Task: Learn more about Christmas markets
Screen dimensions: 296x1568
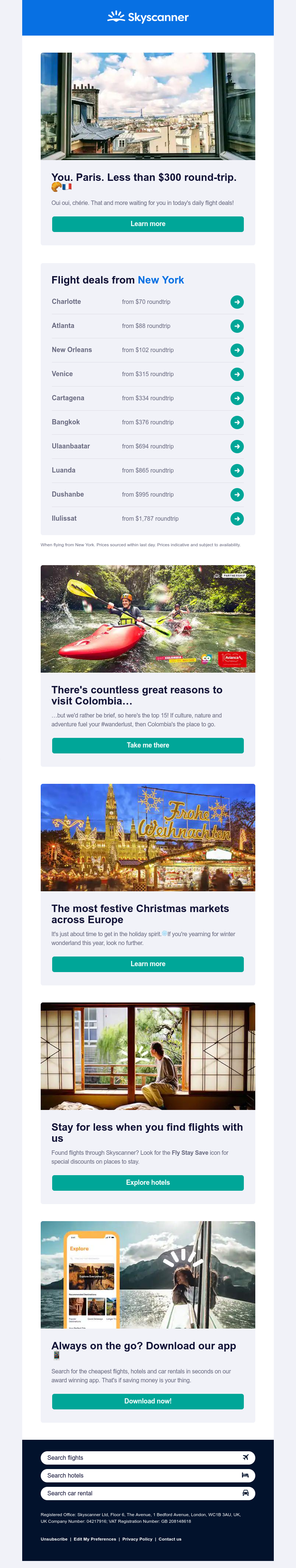Action: tap(148, 964)
